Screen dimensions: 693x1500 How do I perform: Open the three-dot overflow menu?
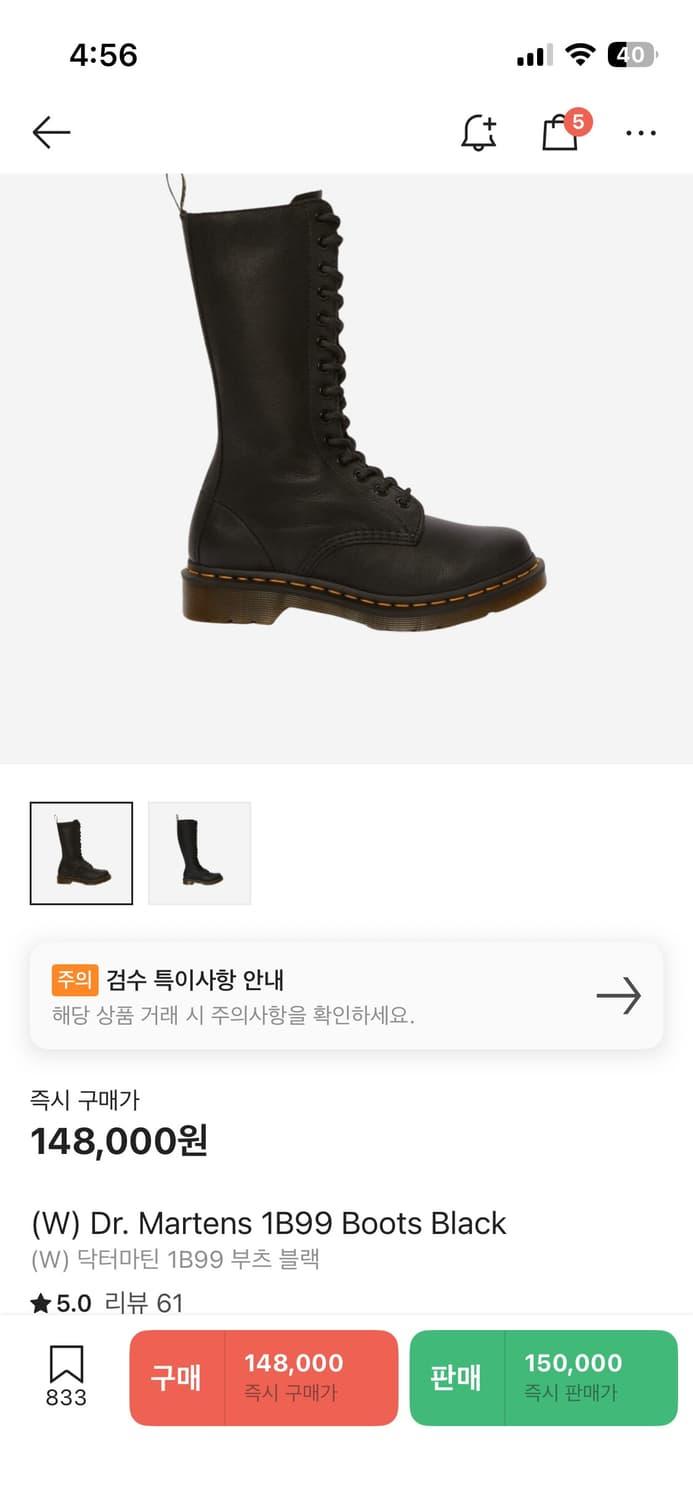click(x=640, y=133)
